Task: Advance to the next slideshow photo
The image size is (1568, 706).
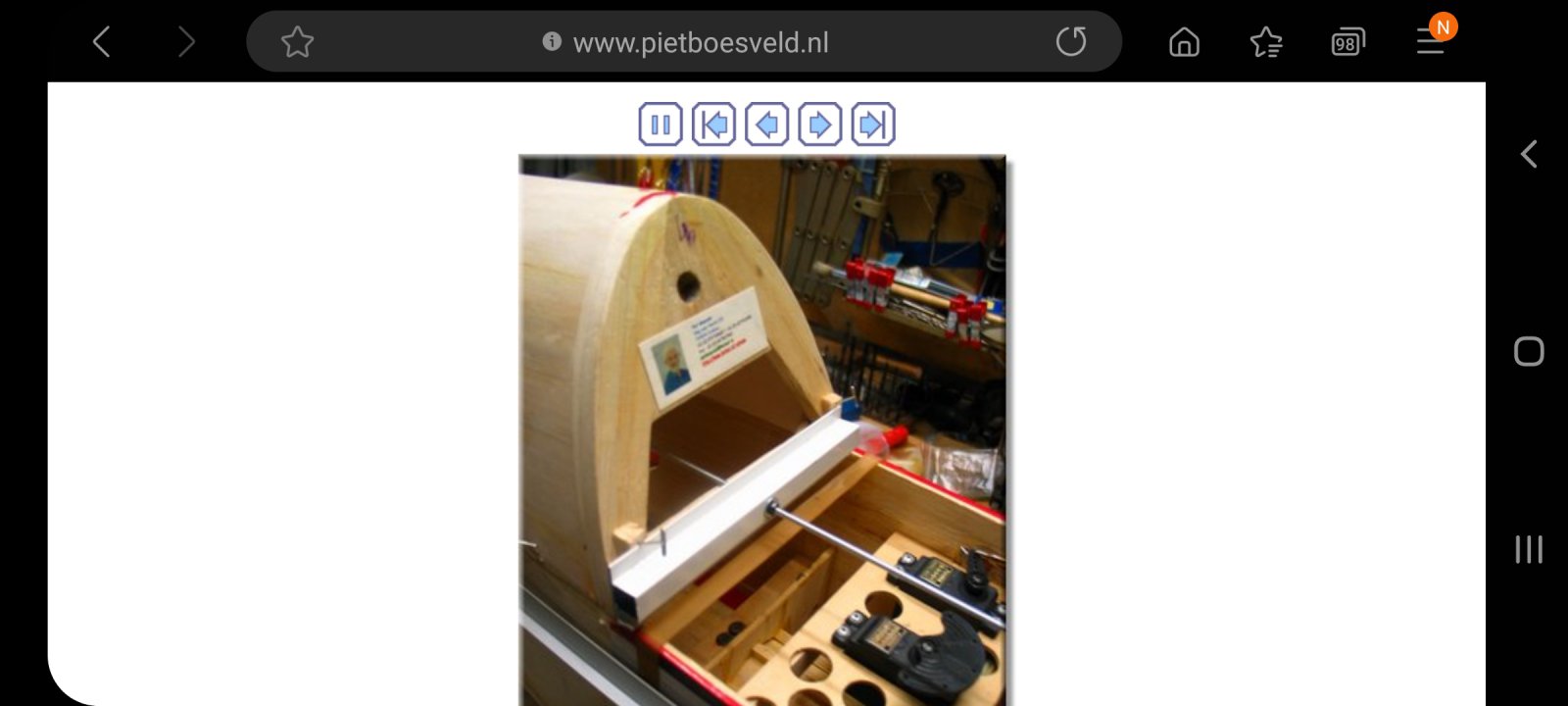Action: 819,125
